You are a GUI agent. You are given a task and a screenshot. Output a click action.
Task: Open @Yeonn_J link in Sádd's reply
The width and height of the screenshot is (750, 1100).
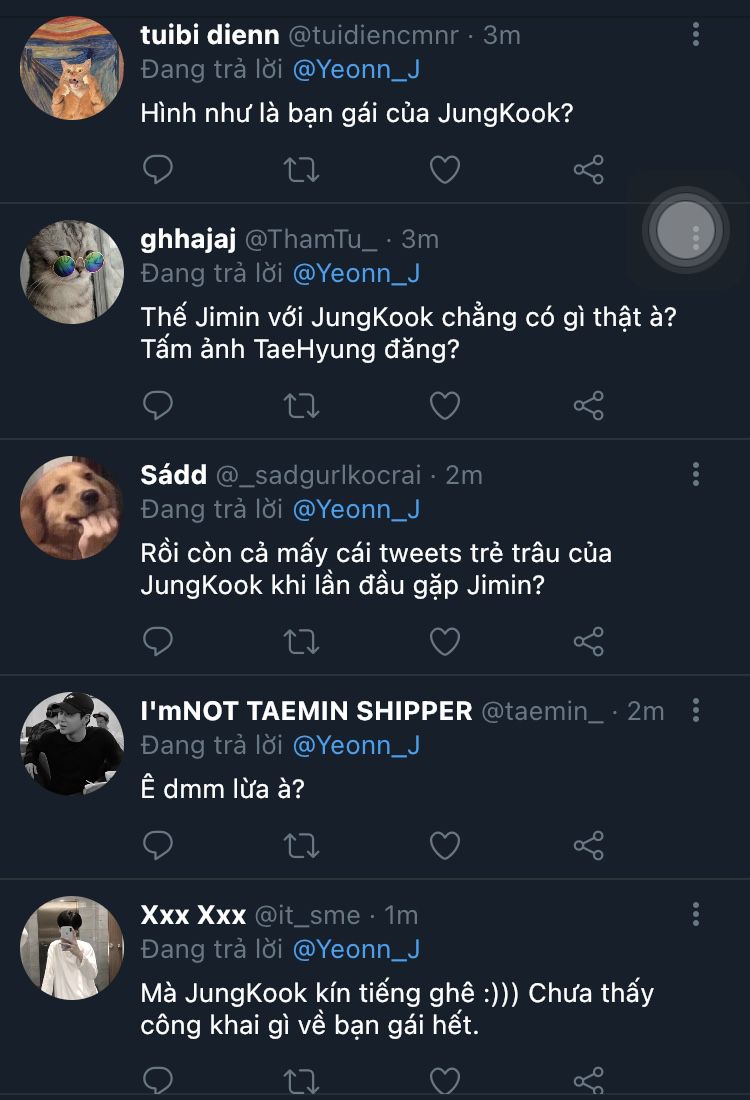coord(356,509)
